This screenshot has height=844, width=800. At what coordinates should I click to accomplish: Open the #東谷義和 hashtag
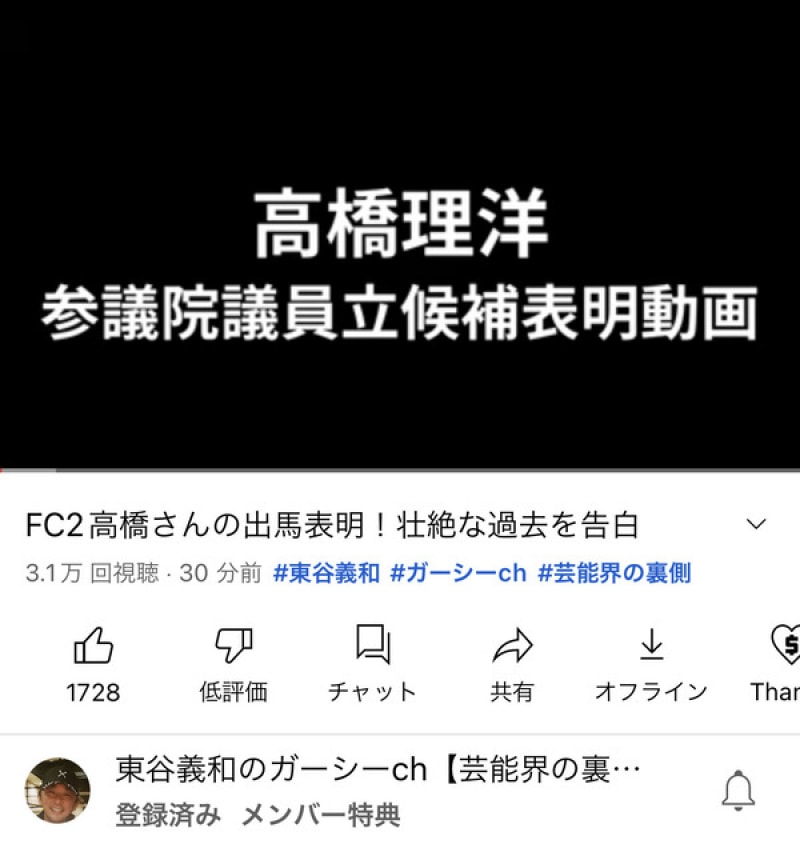[326, 573]
